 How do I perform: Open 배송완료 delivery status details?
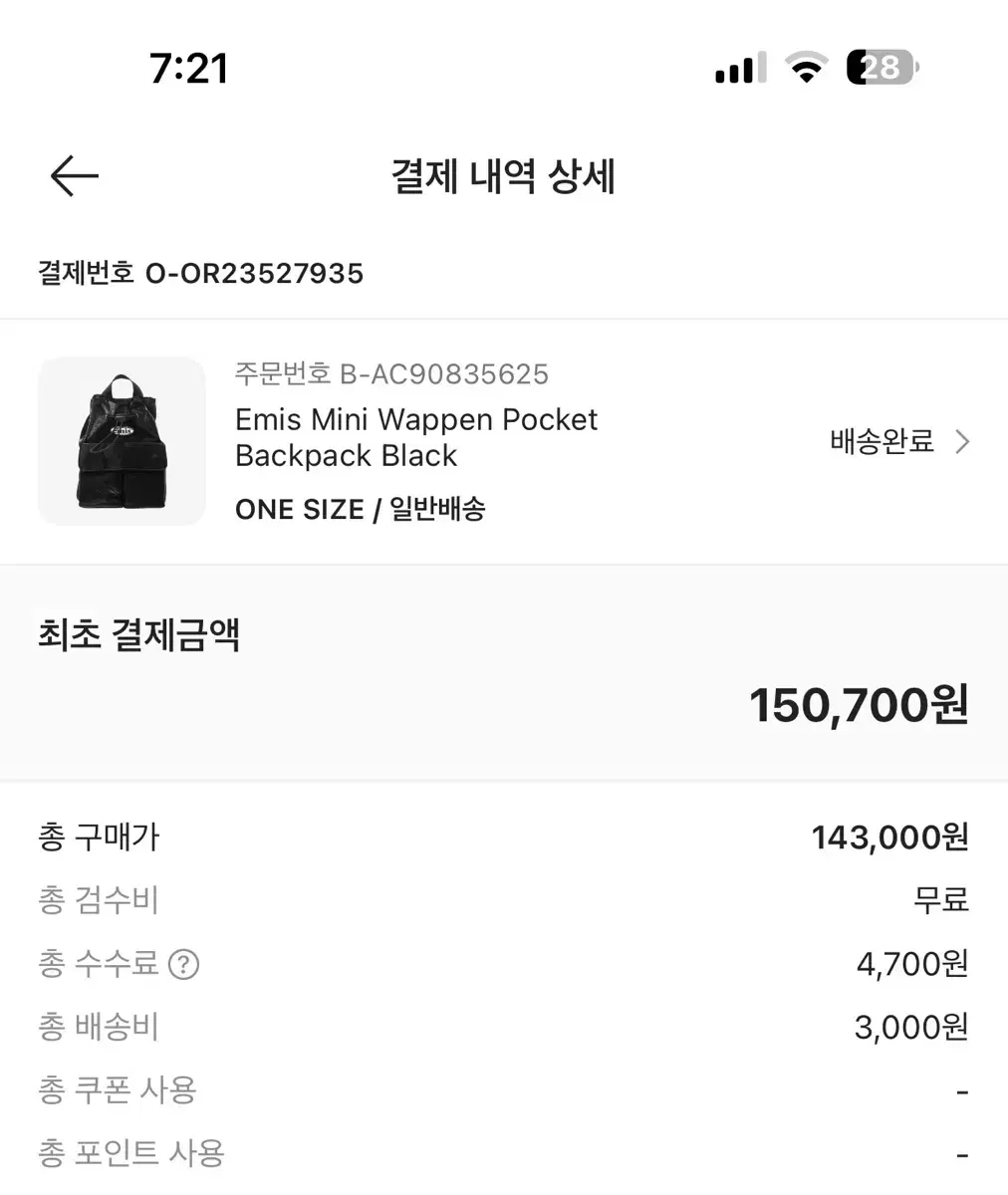(898, 441)
